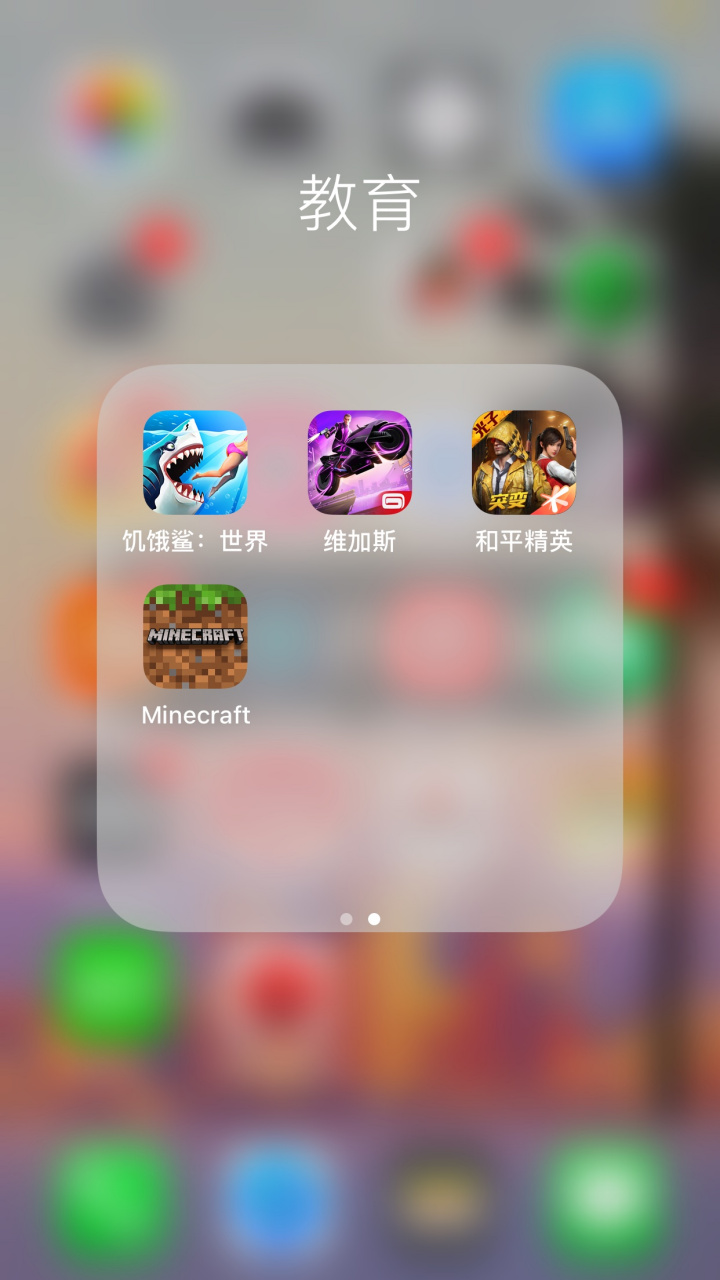720x1280 pixels.
Task: Tap the first page indicator dot
Action: (x=346, y=918)
